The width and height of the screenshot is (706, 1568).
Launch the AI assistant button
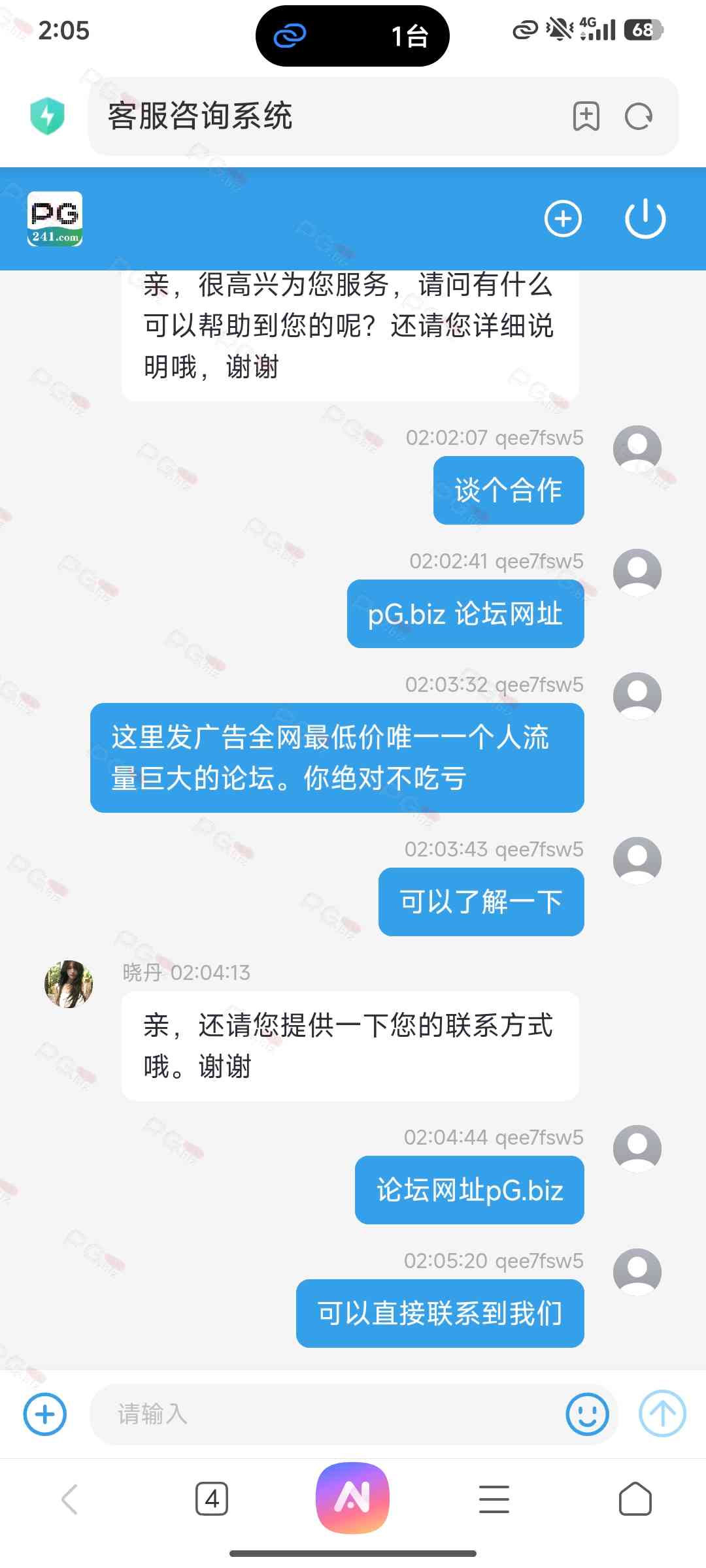point(353,1497)
